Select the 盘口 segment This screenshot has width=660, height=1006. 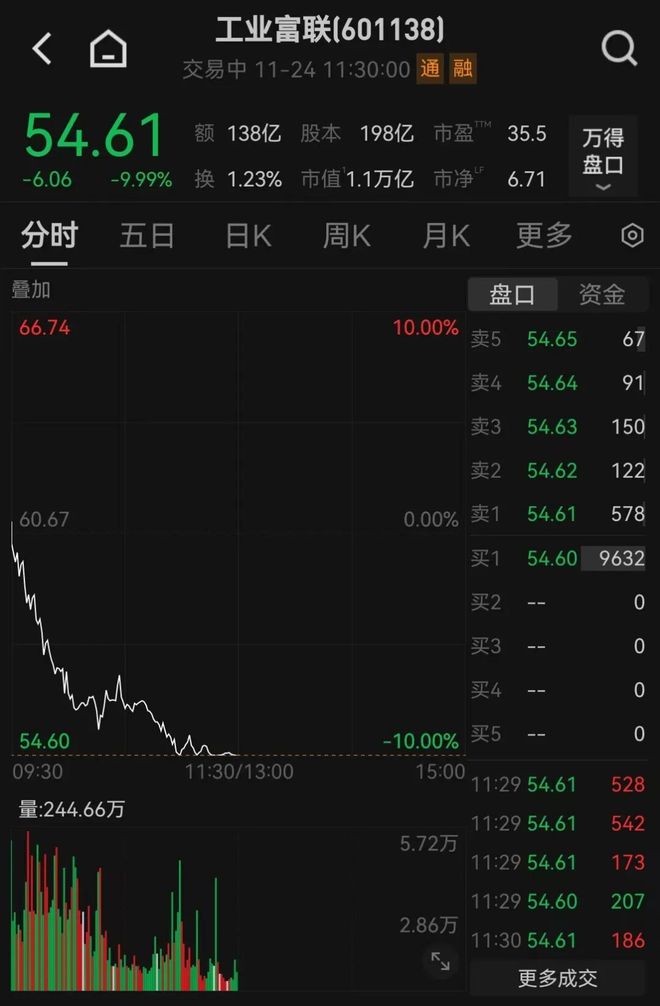[512, 294]
